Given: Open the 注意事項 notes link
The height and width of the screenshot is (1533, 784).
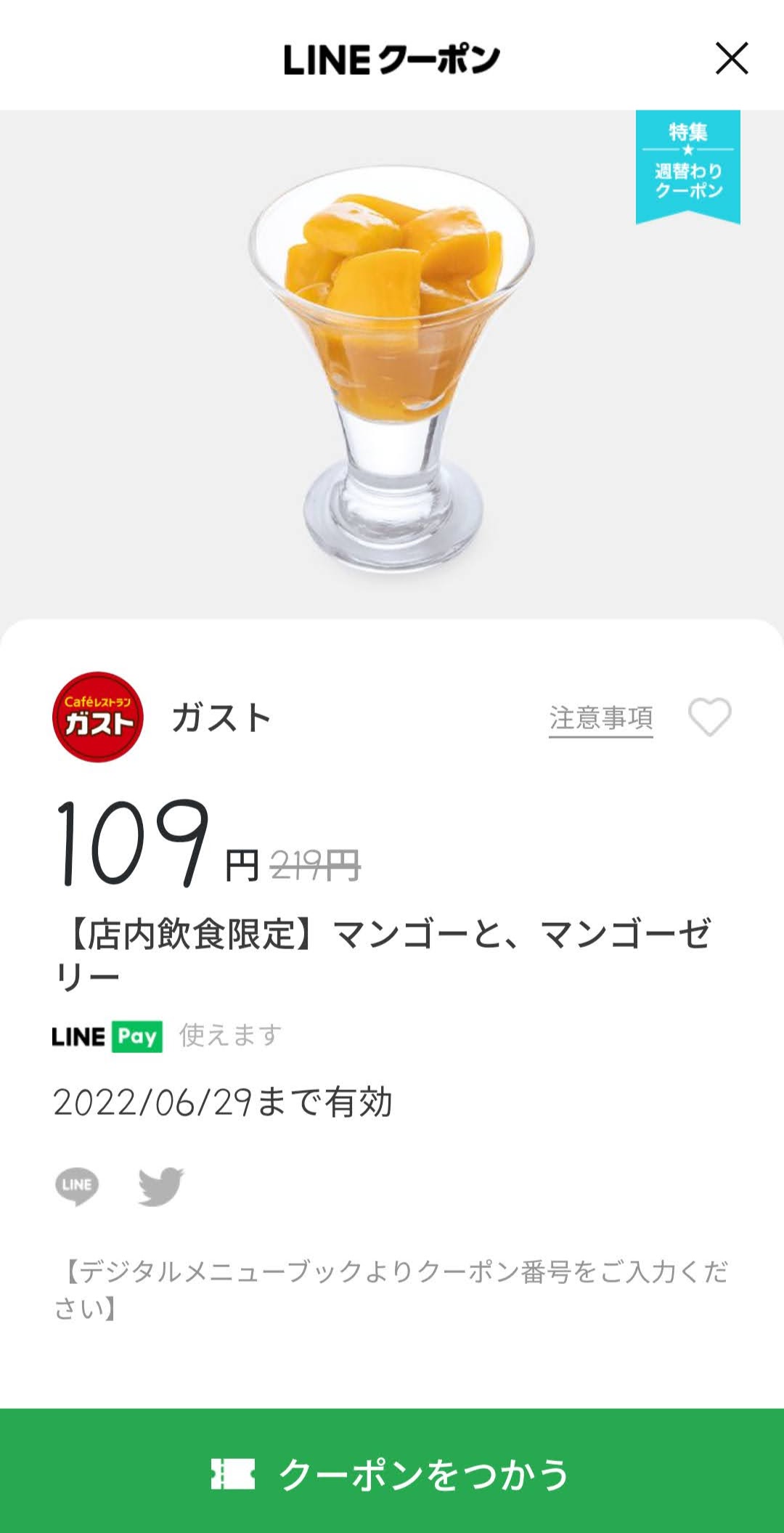Looking at the screenshot, I should pos(600,718).
